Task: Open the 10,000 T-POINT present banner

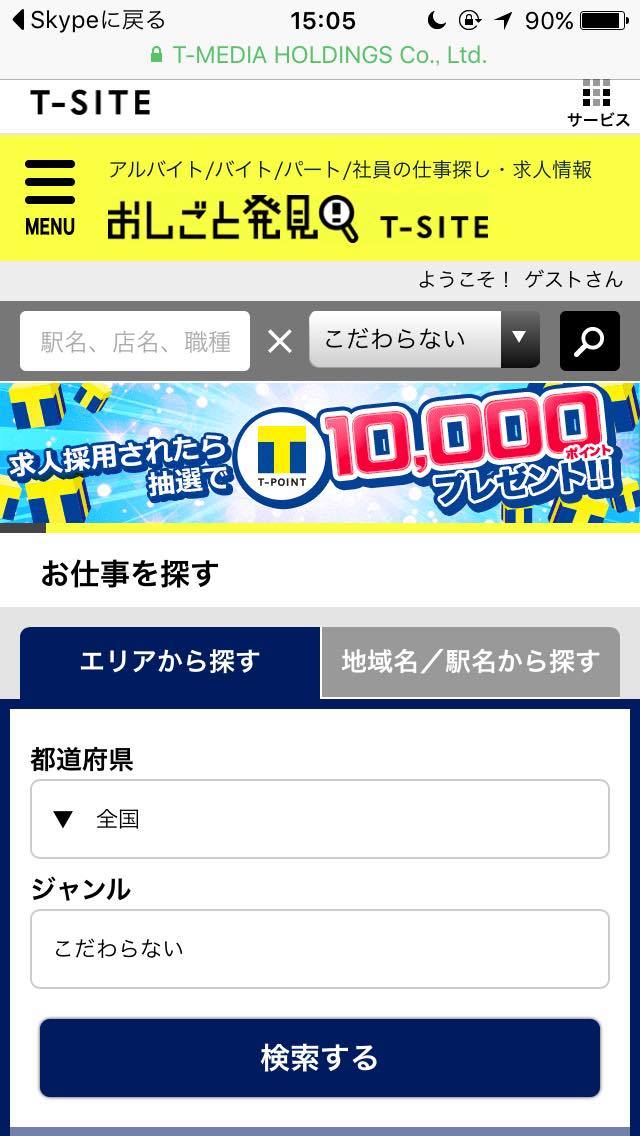Action: 320,453
